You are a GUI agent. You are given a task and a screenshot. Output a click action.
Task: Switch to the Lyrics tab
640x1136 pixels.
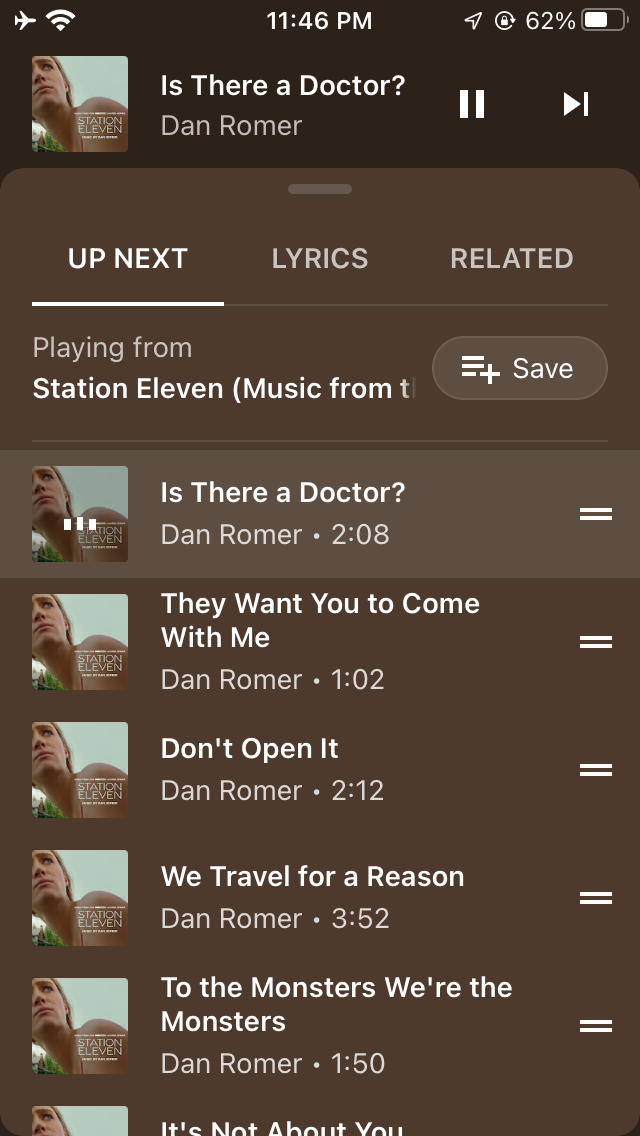click(319, 259)
